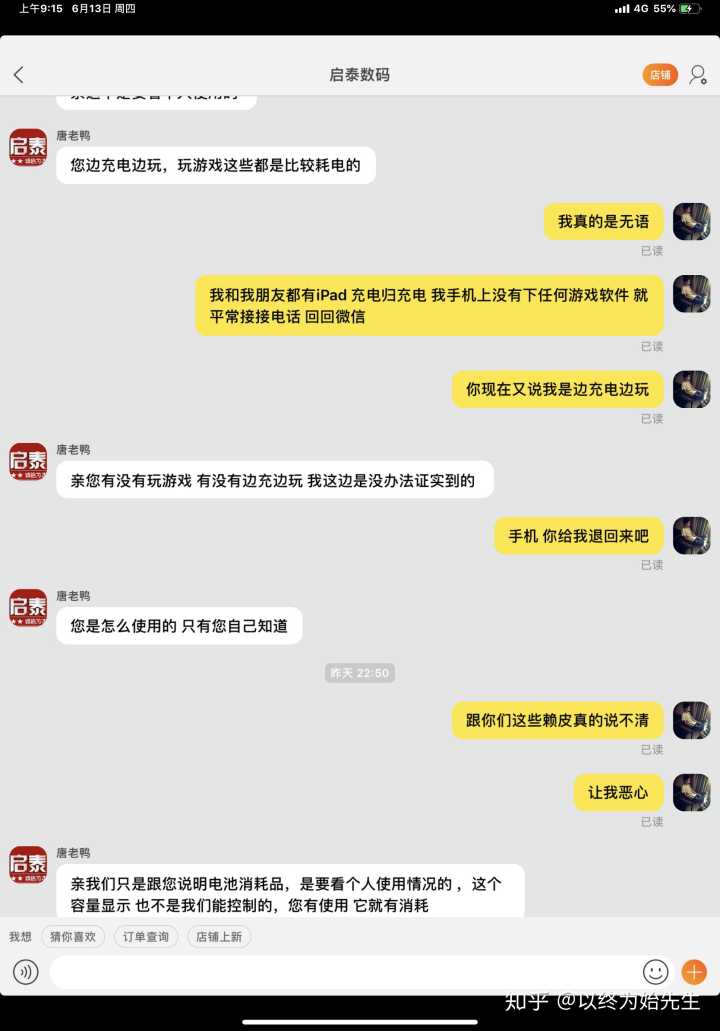Switch to voice input mode
Screen dimensions: 720x1031
click(26, 971)
